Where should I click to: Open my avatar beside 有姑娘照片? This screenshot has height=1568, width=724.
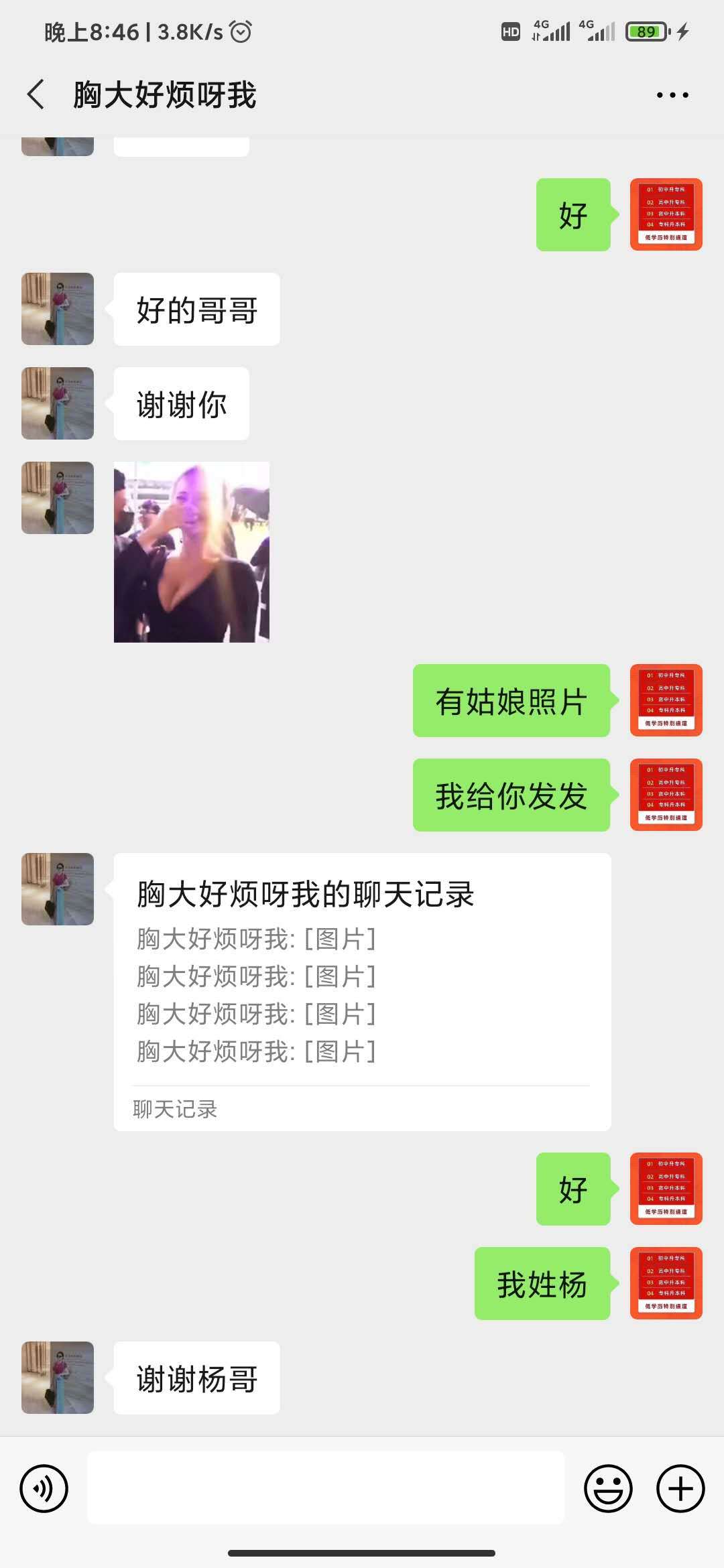[666, 700]
